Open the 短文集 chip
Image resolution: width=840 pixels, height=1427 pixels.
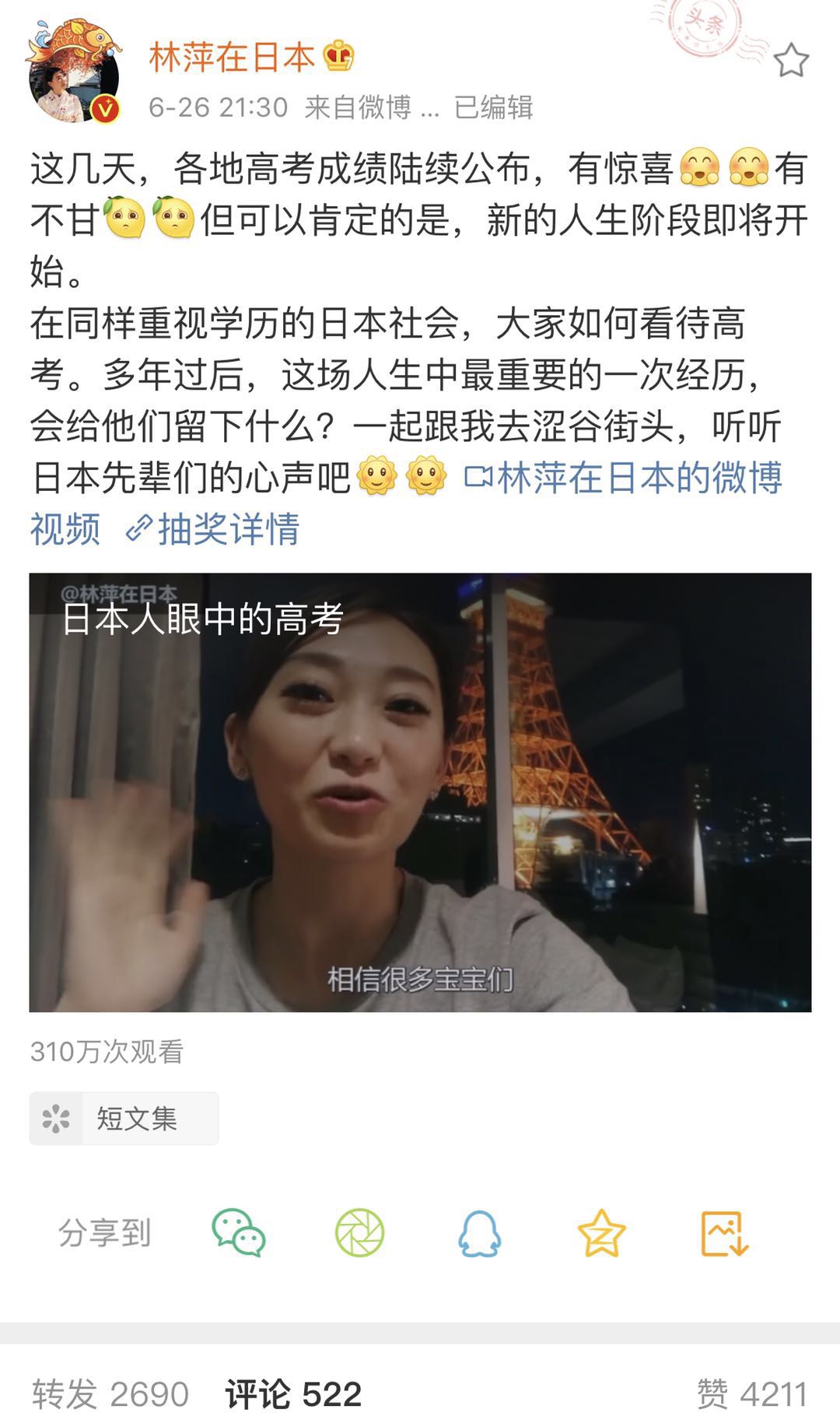pyautogui.click(x=124, y=1118)
